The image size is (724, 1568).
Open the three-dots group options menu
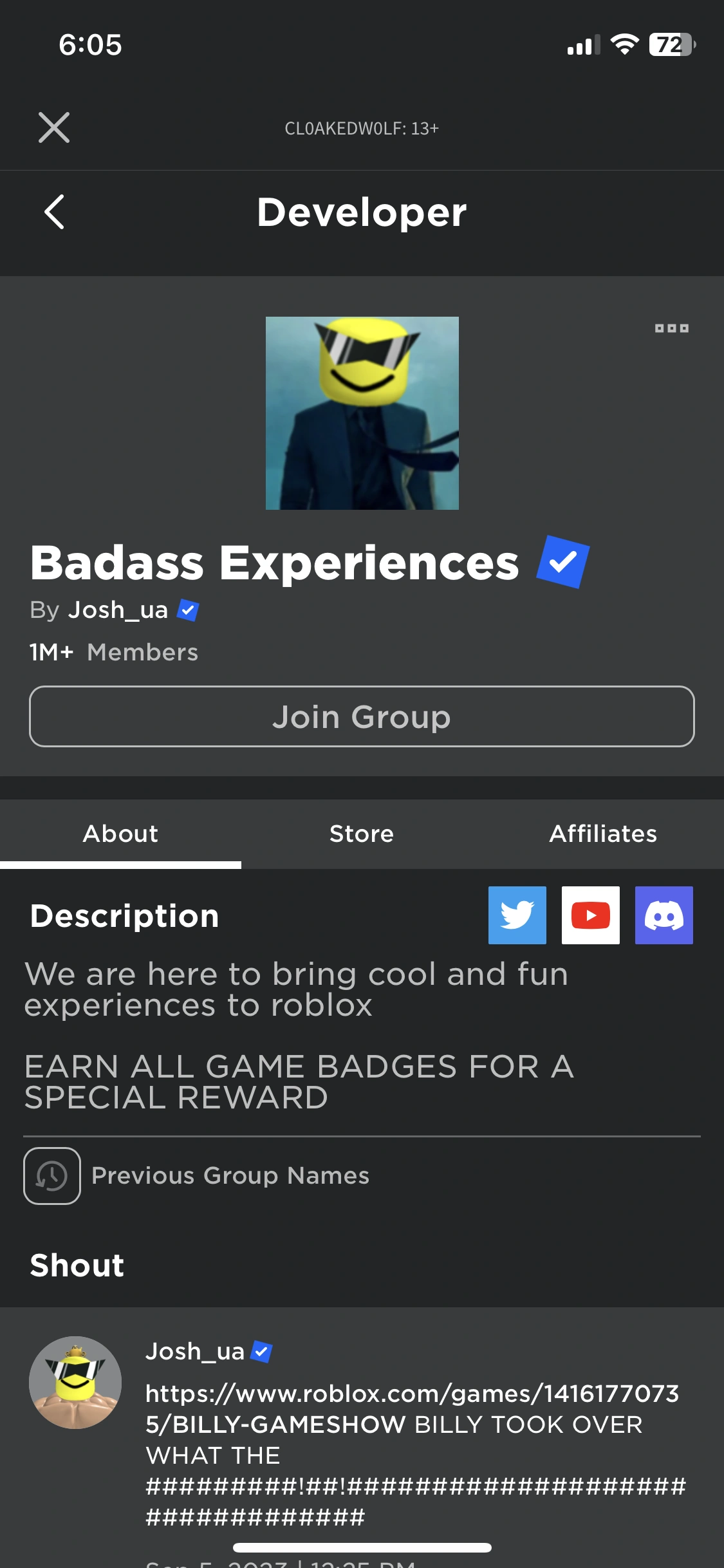[671, 328]
